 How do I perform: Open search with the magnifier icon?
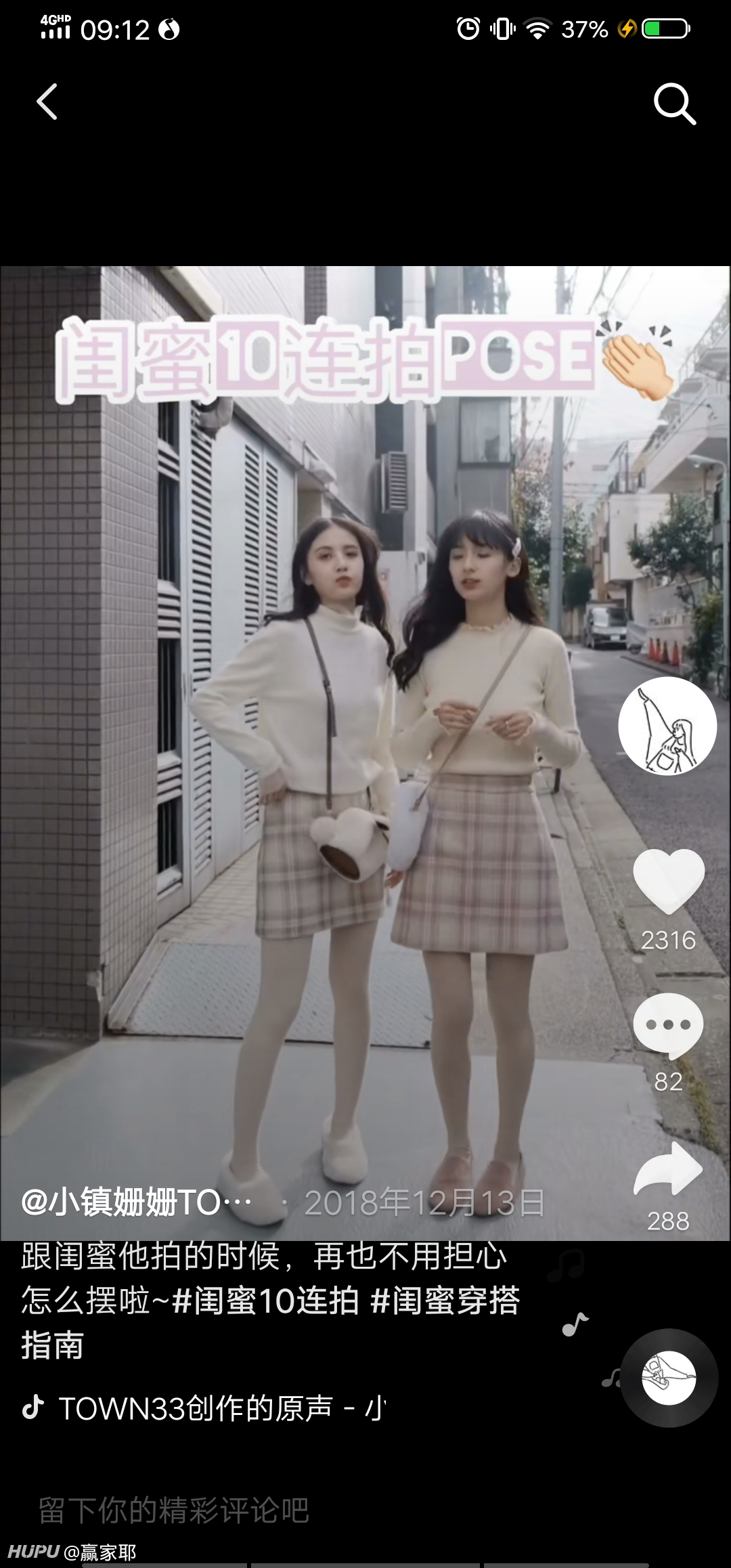pos(675,104)
